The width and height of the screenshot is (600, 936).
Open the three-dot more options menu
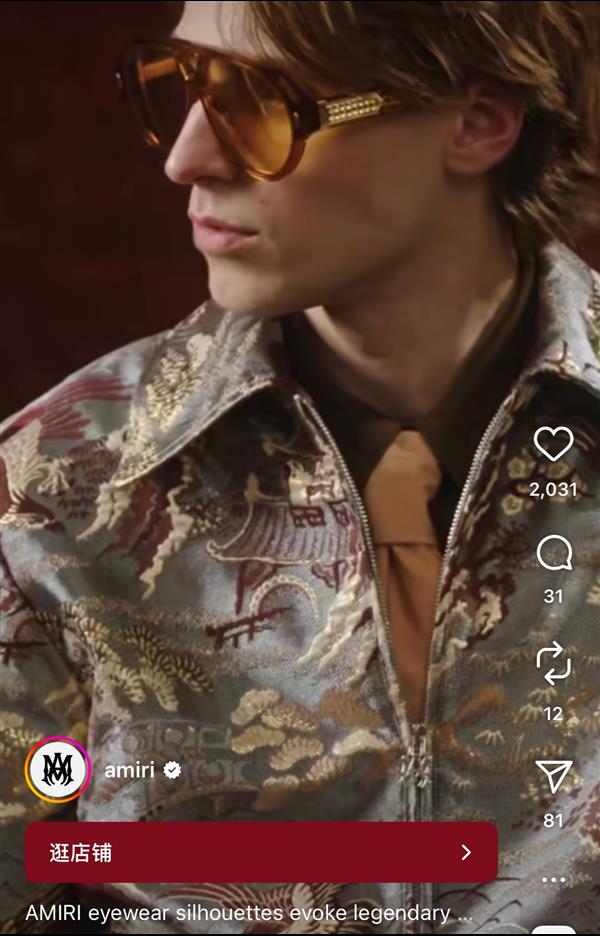pos(553,880)
